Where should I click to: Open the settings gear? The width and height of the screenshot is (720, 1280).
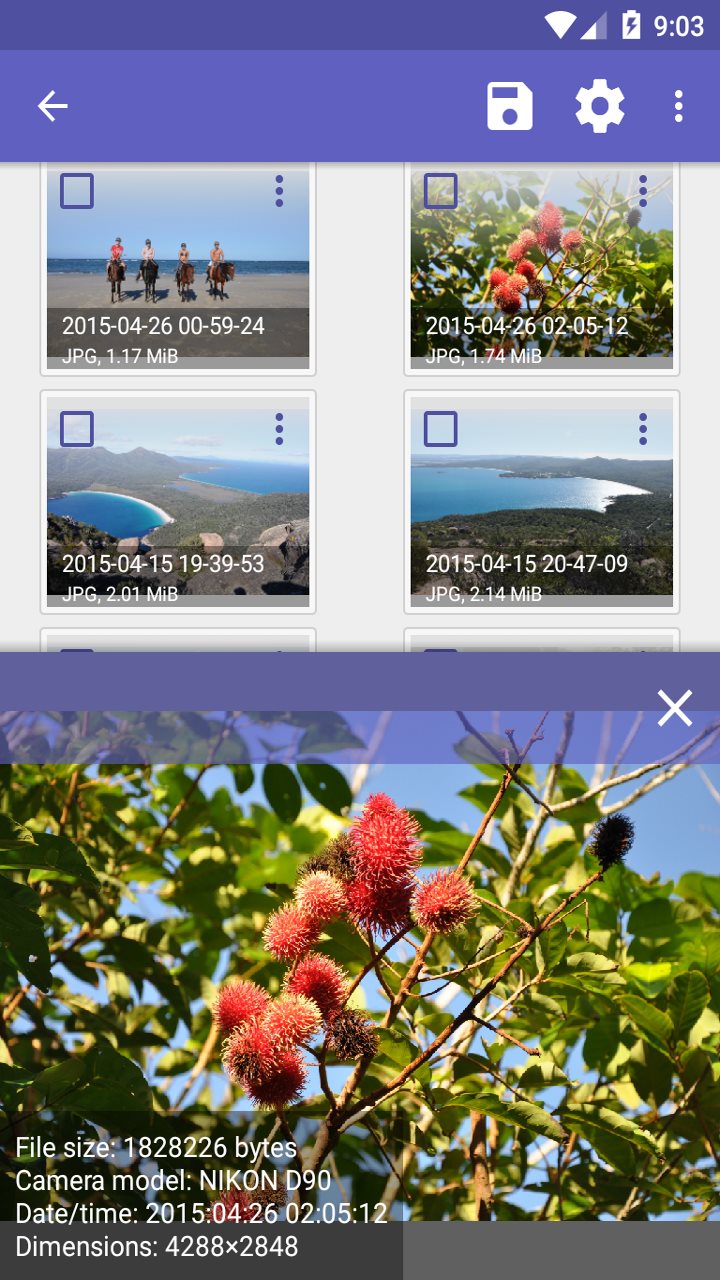600,106
